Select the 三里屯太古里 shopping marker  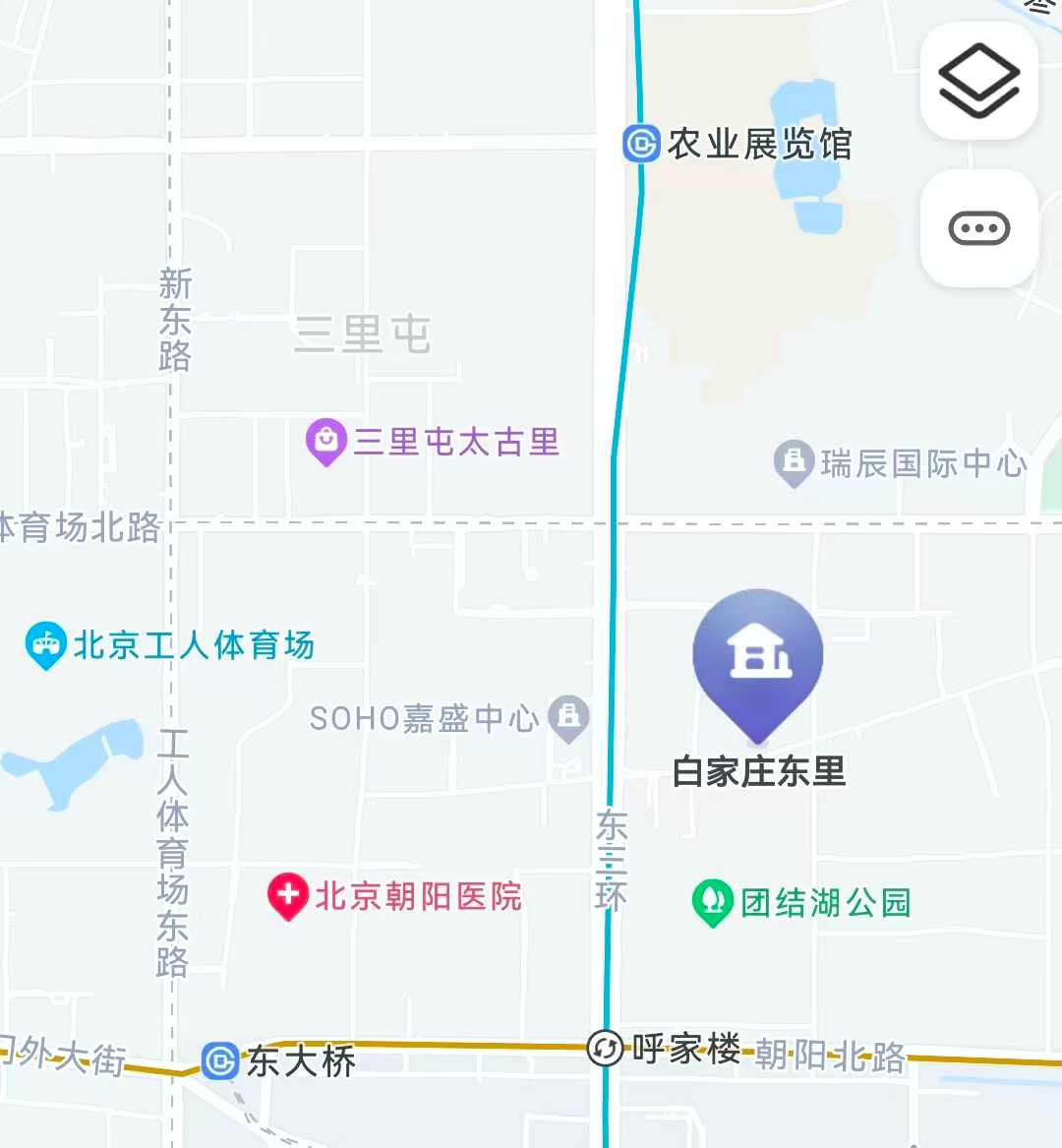tap(325, 441)
